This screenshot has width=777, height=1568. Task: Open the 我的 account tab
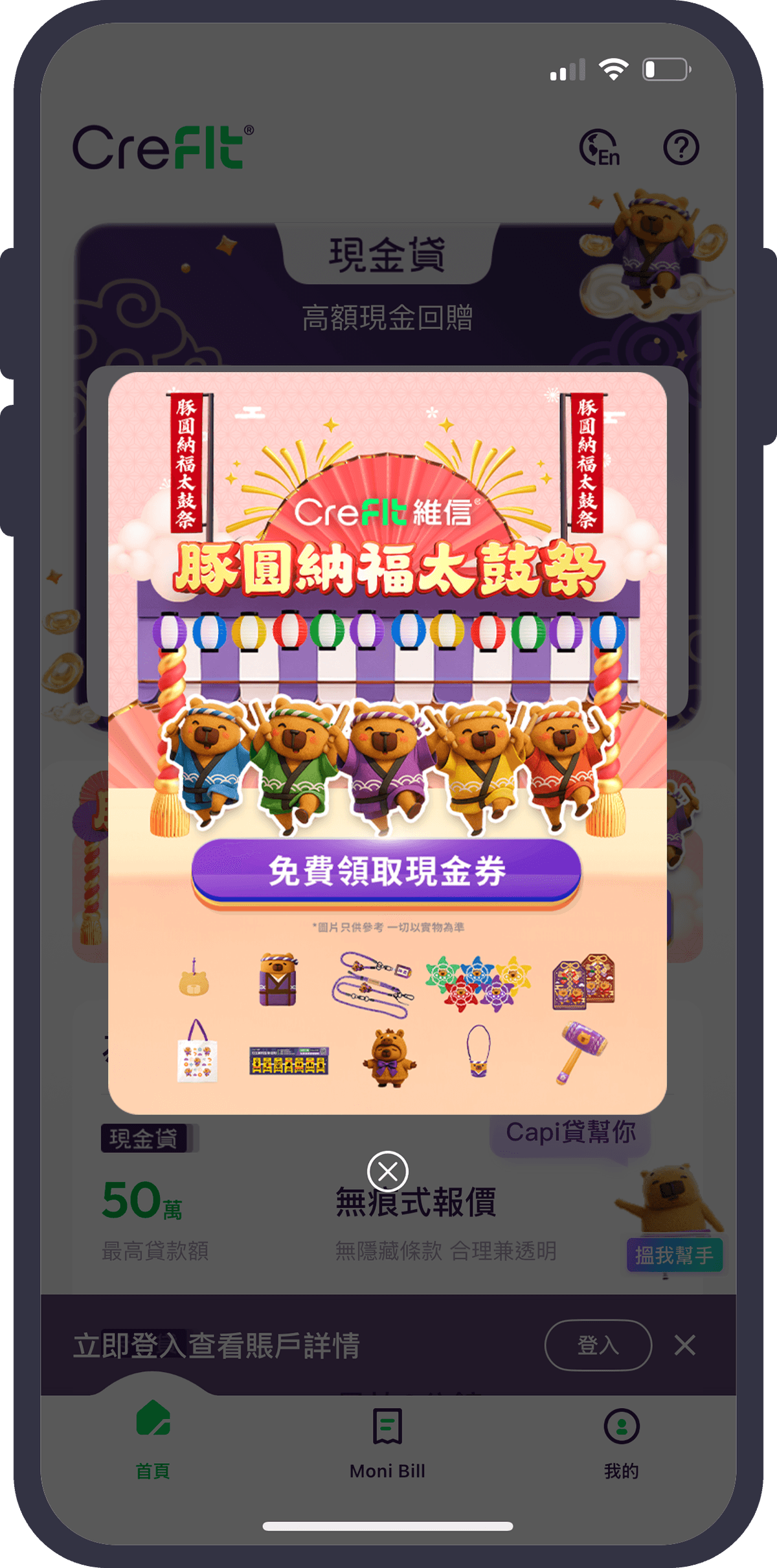[x=622, y=1442]
